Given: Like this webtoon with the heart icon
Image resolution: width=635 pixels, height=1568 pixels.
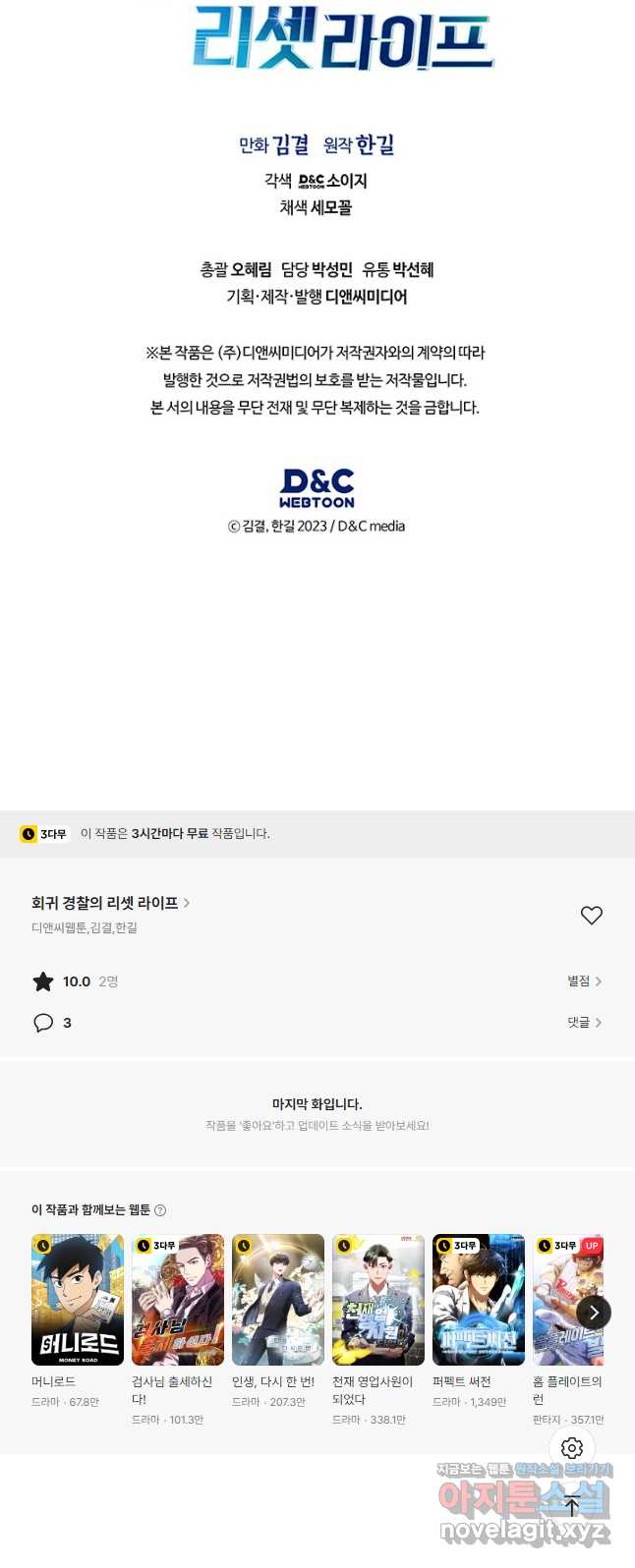Looking at the screenshot, I should (x=591, y=915).
